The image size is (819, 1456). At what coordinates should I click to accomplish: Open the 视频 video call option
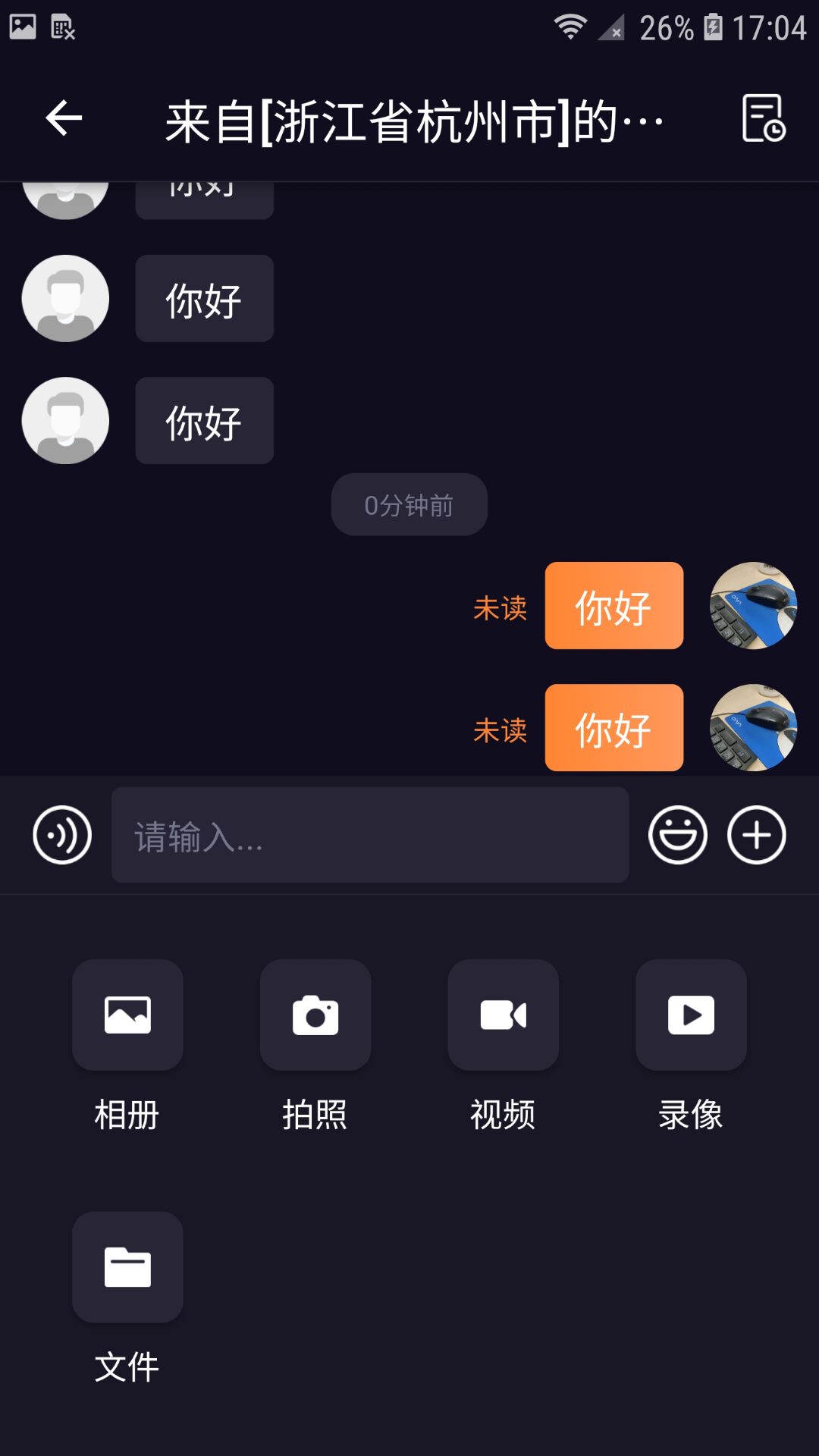point(503,1015)
